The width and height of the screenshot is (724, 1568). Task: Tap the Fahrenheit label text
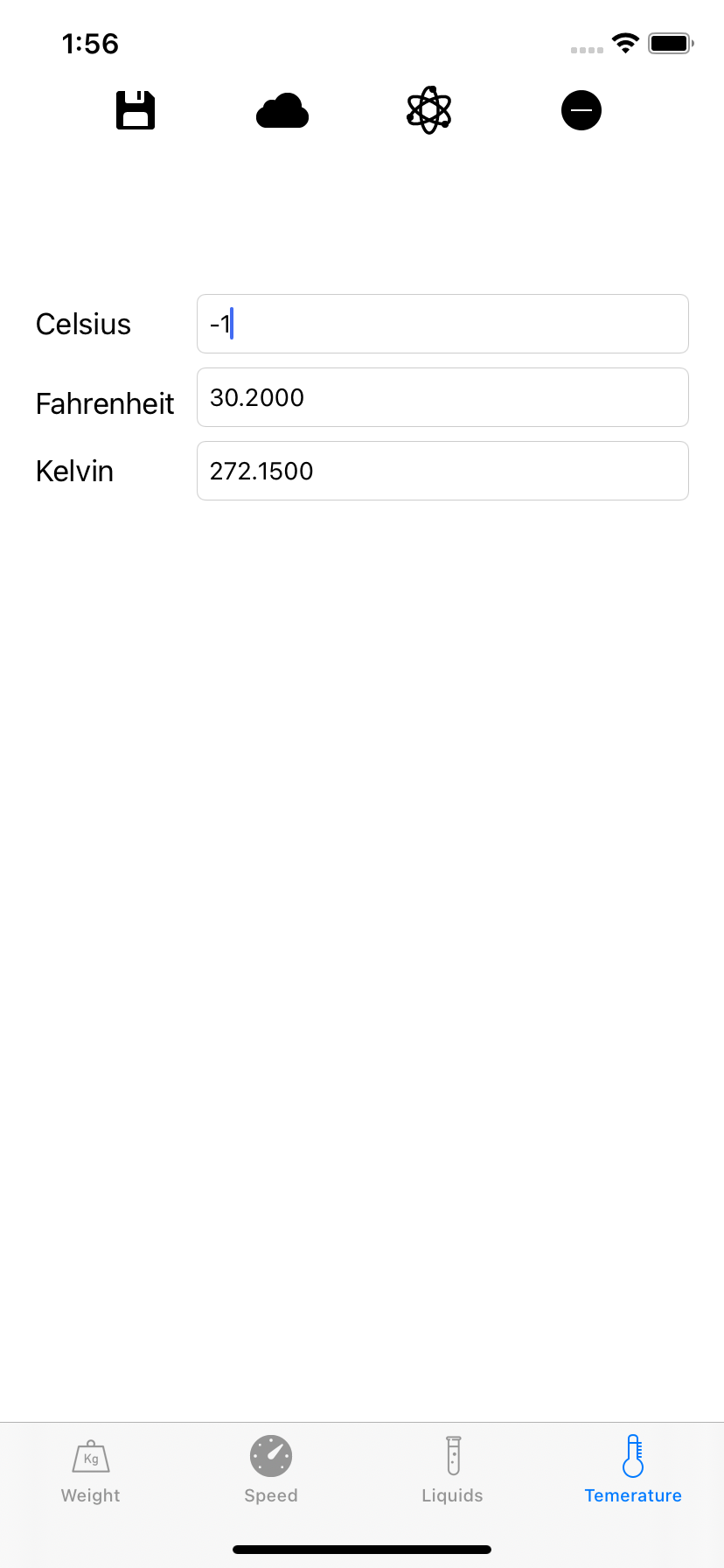pos(105,403)
